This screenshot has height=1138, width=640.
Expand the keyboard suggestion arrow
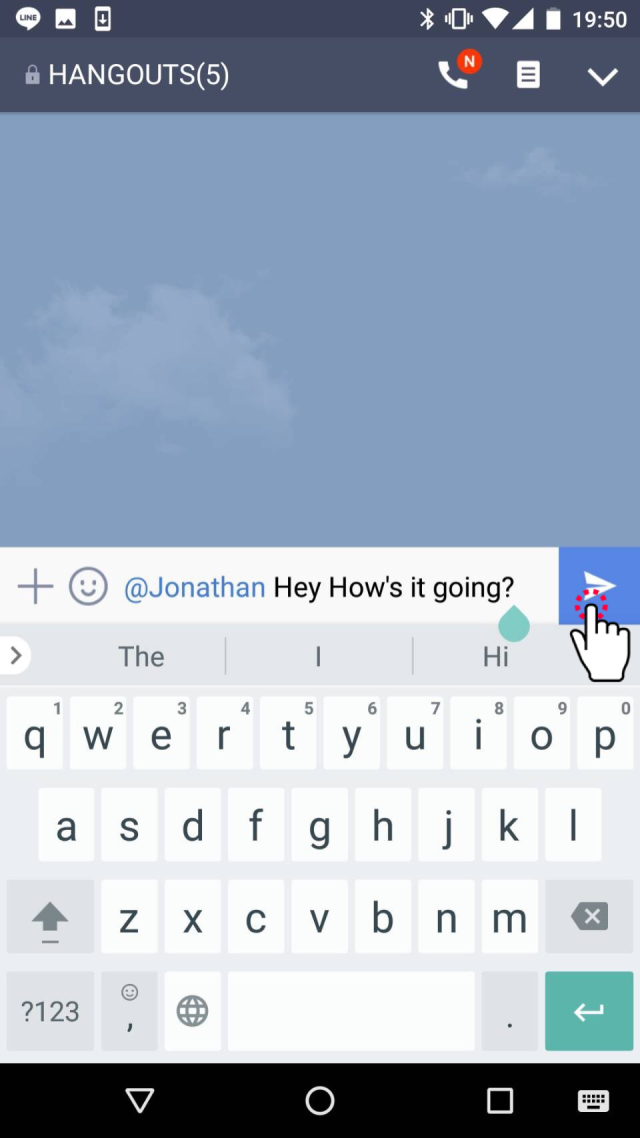[x=15, y=656]
